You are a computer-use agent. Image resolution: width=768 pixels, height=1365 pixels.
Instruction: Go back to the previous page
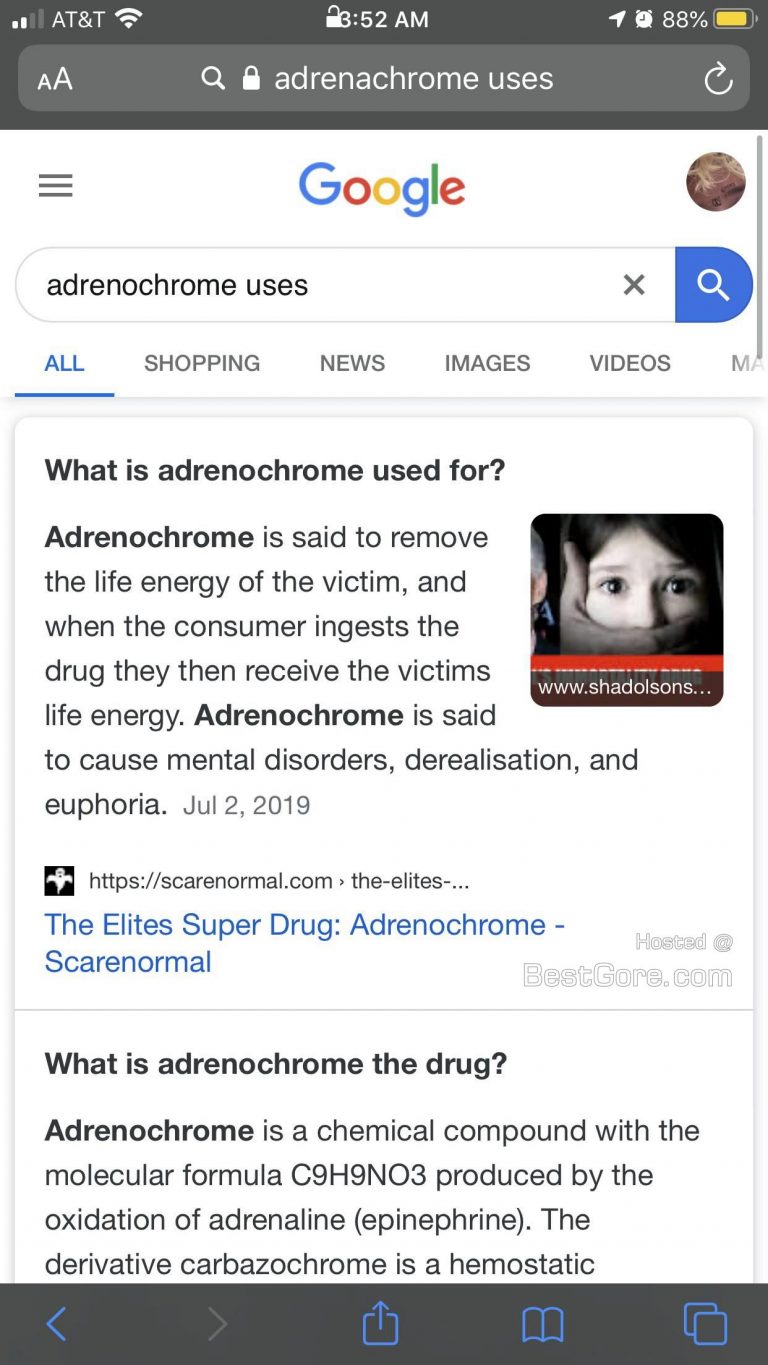[x=57, y=1324]
